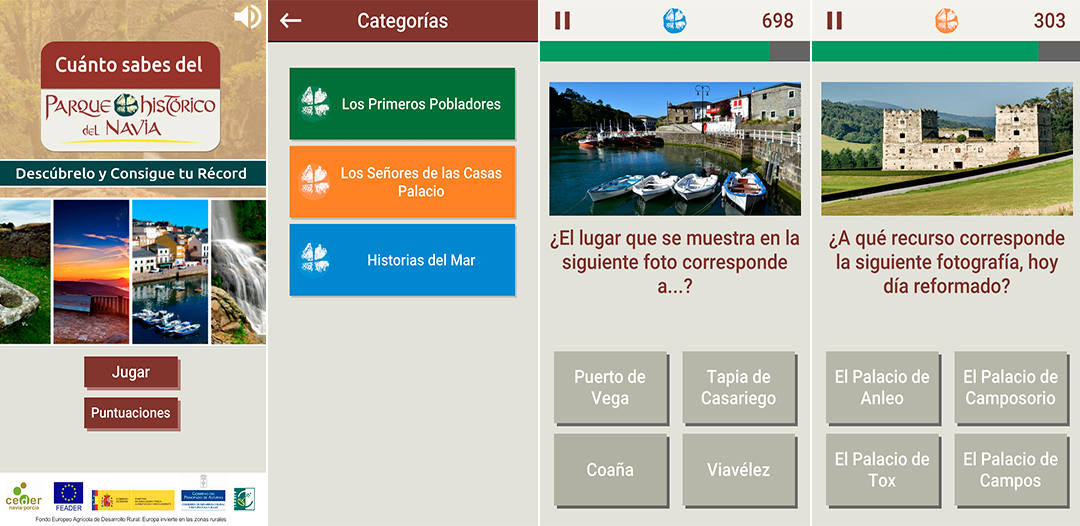Pause the quiz showing the palace photo
The height and width of the screenshot is (526, 1080).
[834, 21]
